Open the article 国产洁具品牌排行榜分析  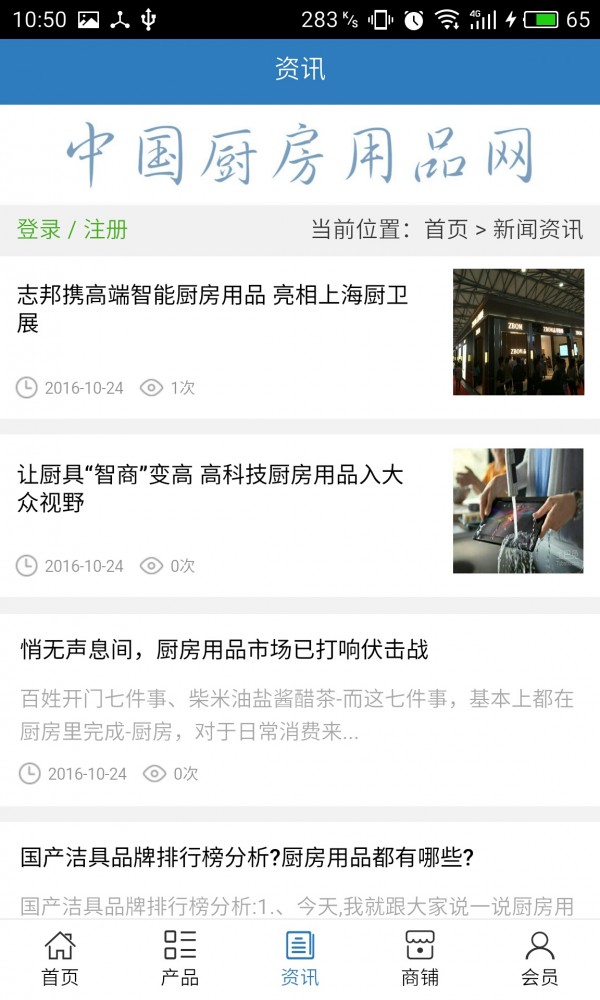pyautogui.click(x=246, y=857)
